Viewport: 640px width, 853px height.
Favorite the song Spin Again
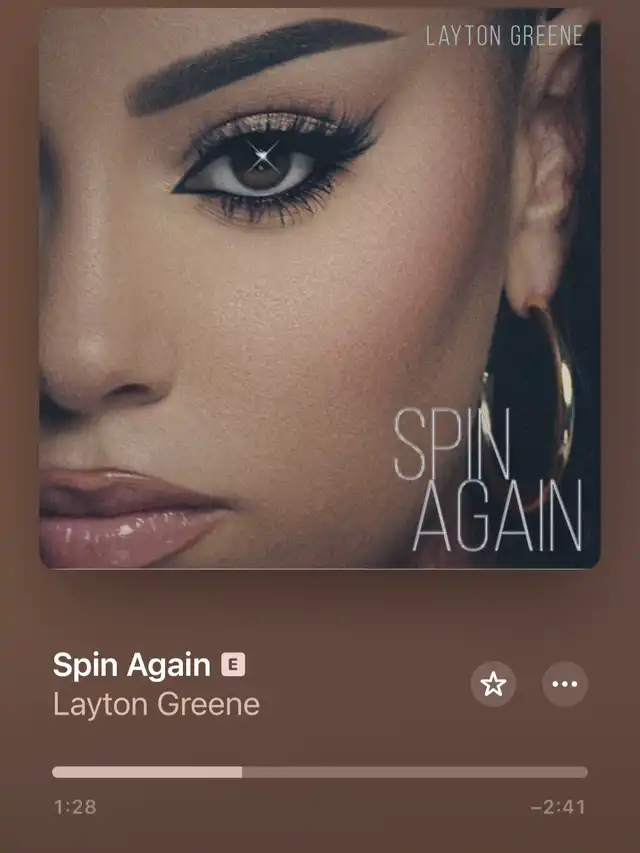point(493,685)
